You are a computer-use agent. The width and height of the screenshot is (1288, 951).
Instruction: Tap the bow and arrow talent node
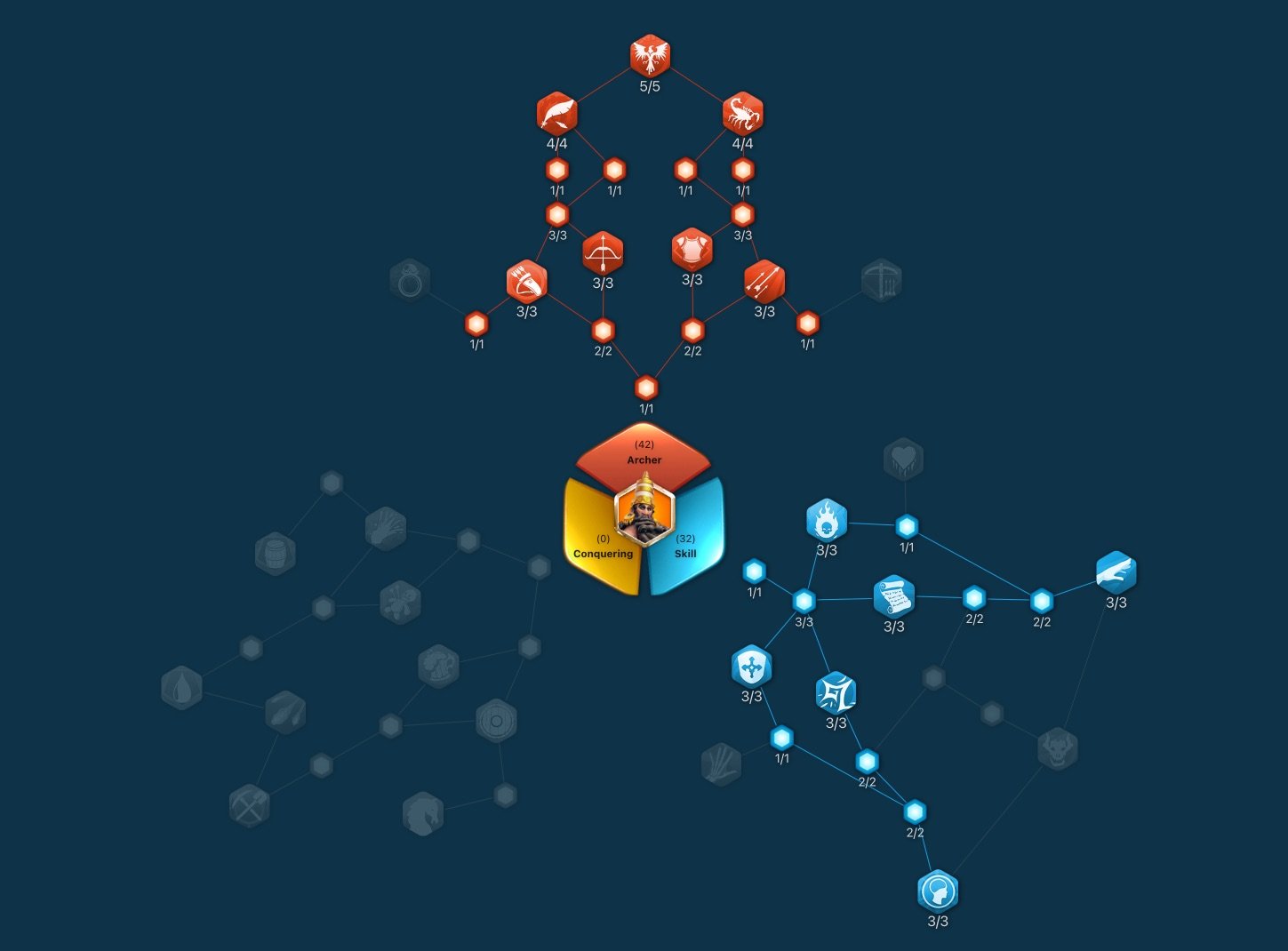coord(603,252)
